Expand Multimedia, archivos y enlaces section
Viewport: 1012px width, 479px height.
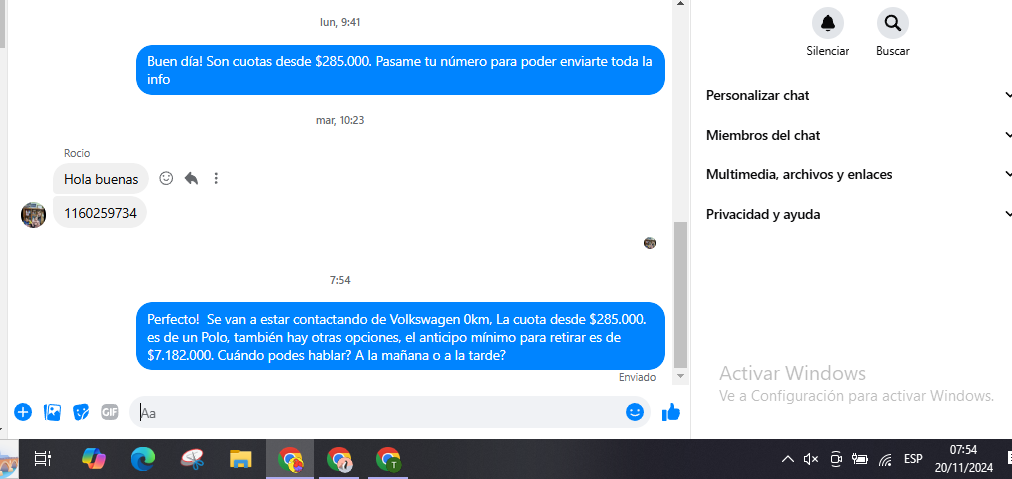tap(858, 175)
